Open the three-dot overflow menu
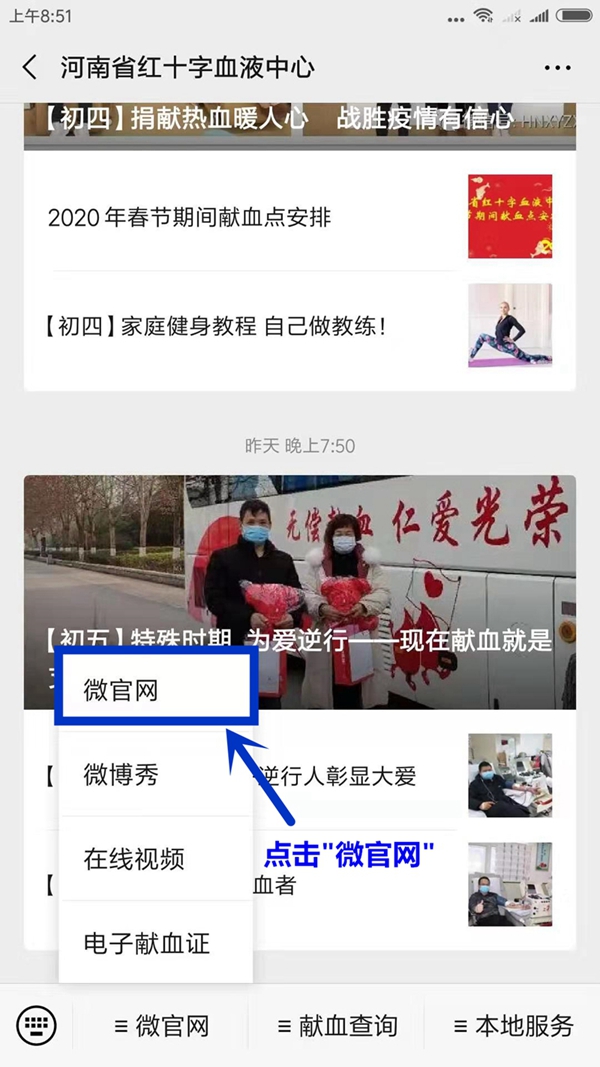This screenshot has height=1067, width=600. 557,68
